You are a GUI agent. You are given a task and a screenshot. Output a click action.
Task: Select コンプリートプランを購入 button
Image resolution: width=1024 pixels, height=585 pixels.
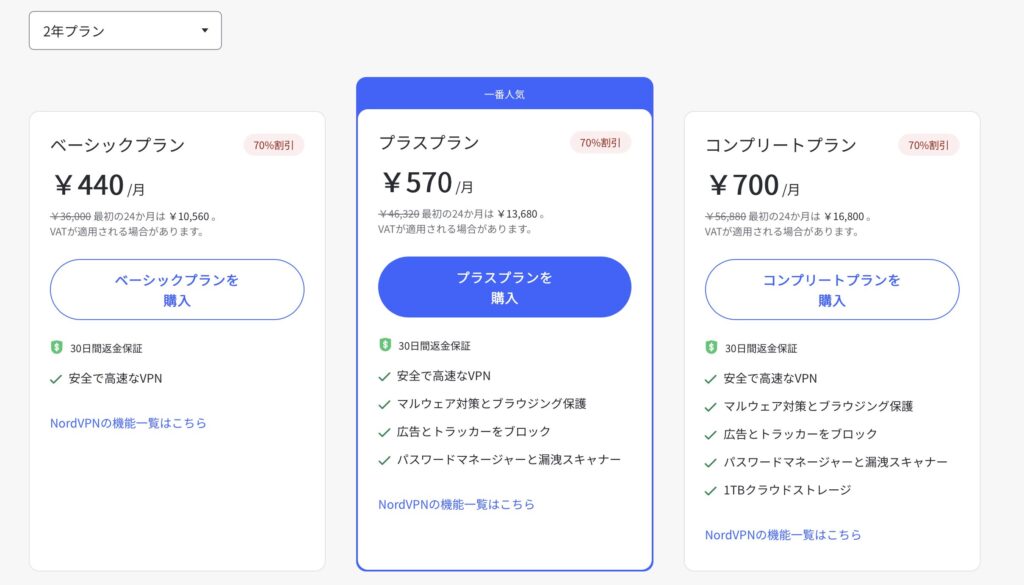[831, 290]
